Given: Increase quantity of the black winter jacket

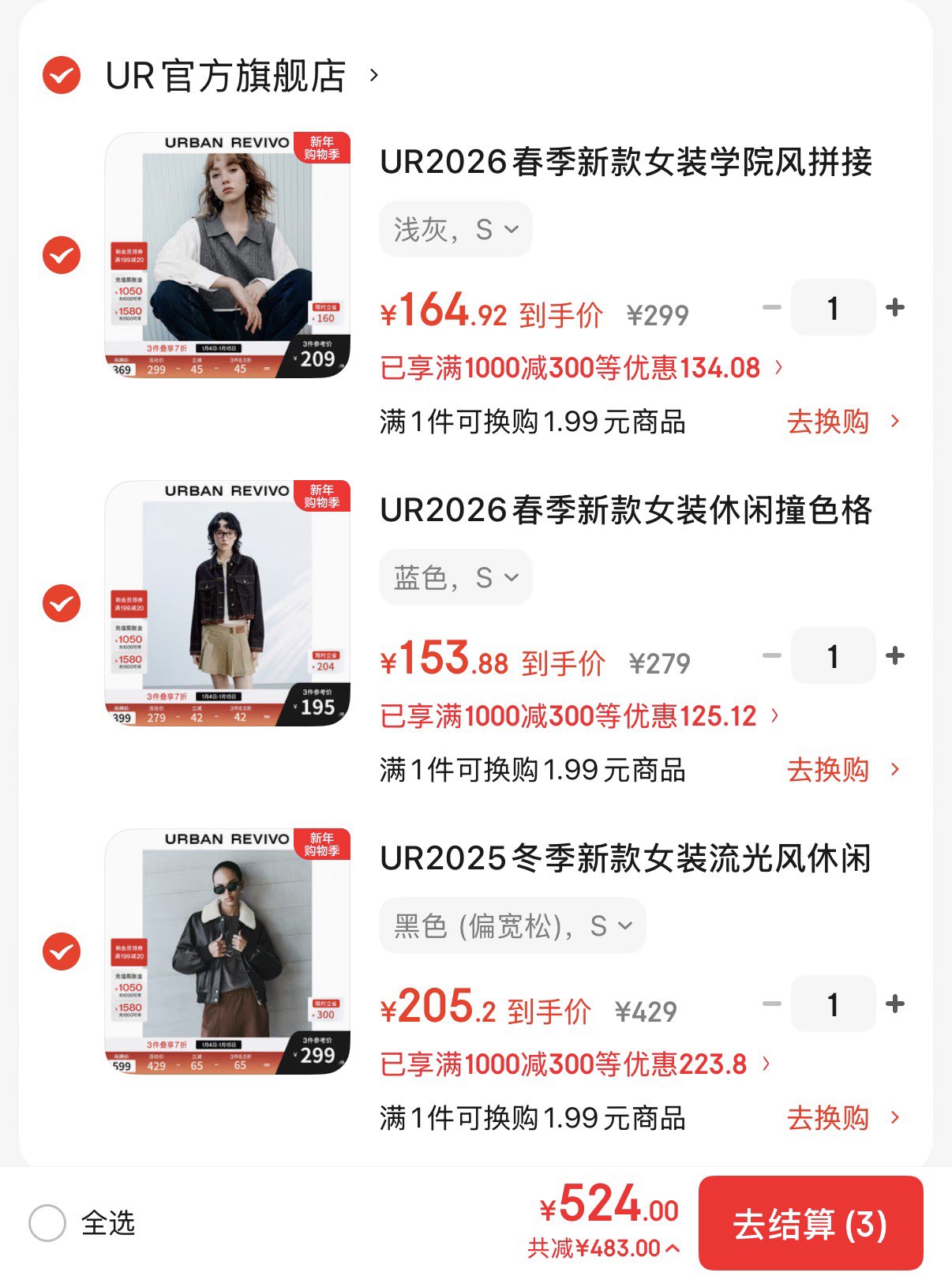Looking at the screenshot, I should pyautogui.click(x=894, y=1004).
